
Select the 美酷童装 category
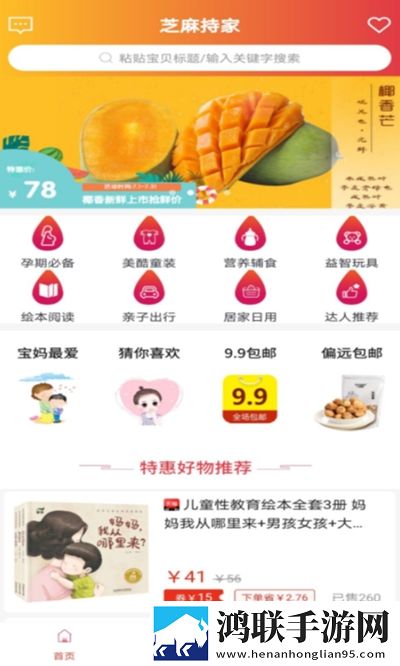149,243
